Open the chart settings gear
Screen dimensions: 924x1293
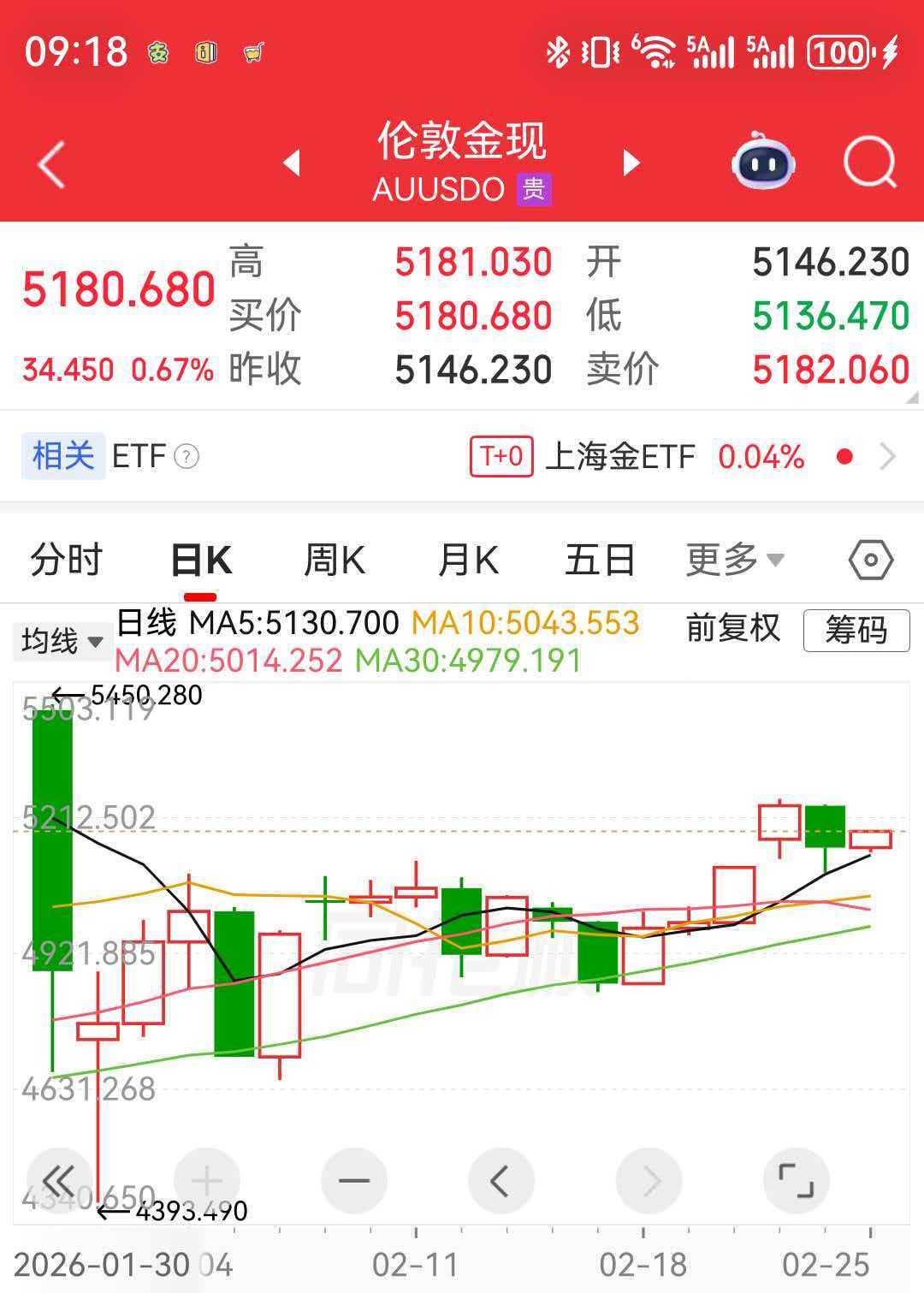coord(870,559)
